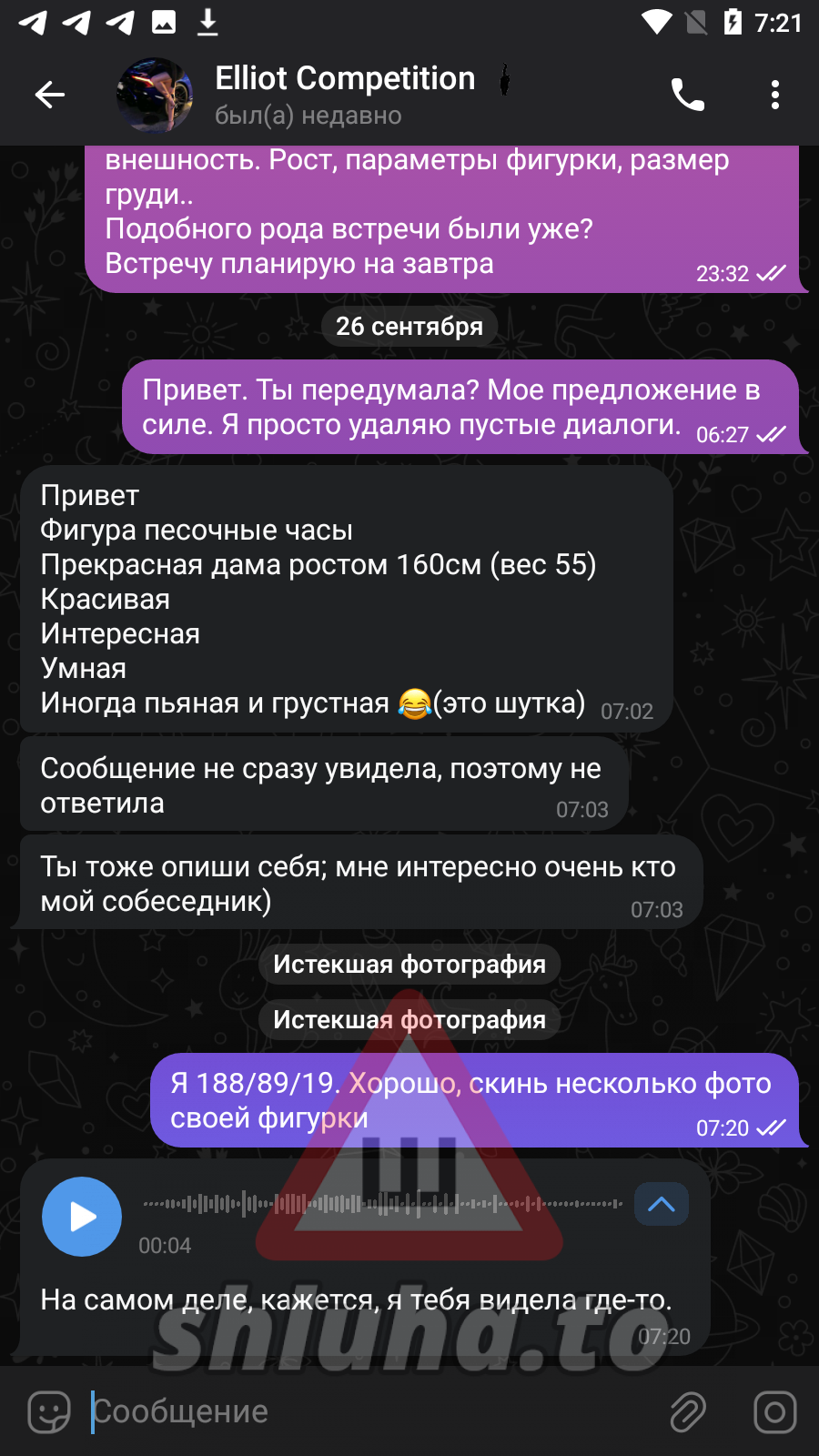Tap the round video message camera icon
Image resolution: width=819 pixels, height=1456 pixels.
pos(774,1412)
